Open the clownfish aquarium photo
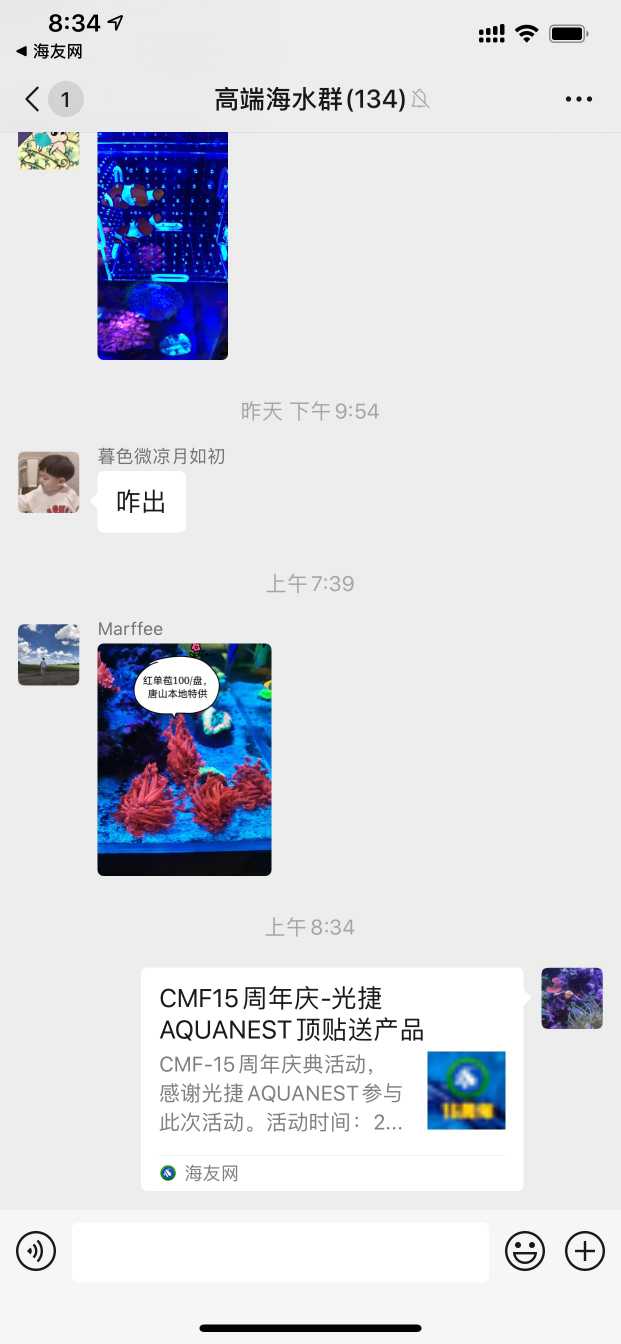The image size is (621, 1344). coord(162,244)
